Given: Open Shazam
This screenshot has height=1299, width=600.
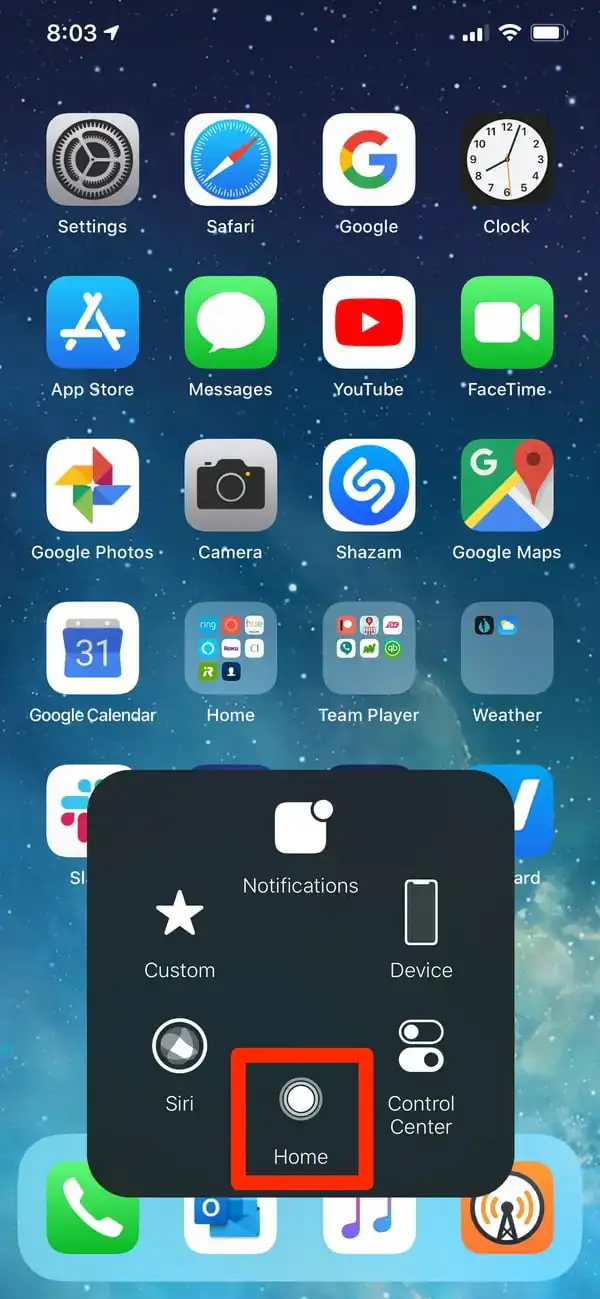Looking at the screenshot, I should pyautogui.click(x=369, y=485).
